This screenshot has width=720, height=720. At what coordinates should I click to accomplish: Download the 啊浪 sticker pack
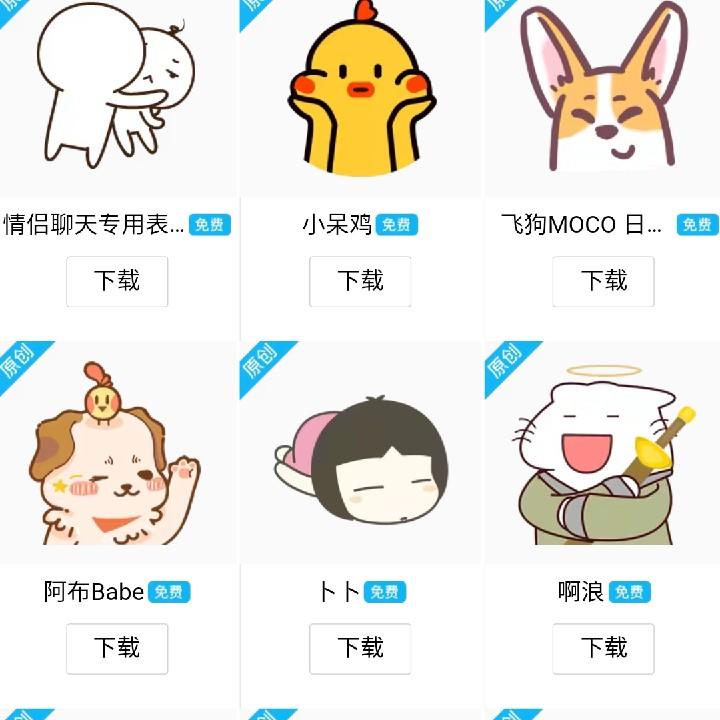[x=603, y=648]
